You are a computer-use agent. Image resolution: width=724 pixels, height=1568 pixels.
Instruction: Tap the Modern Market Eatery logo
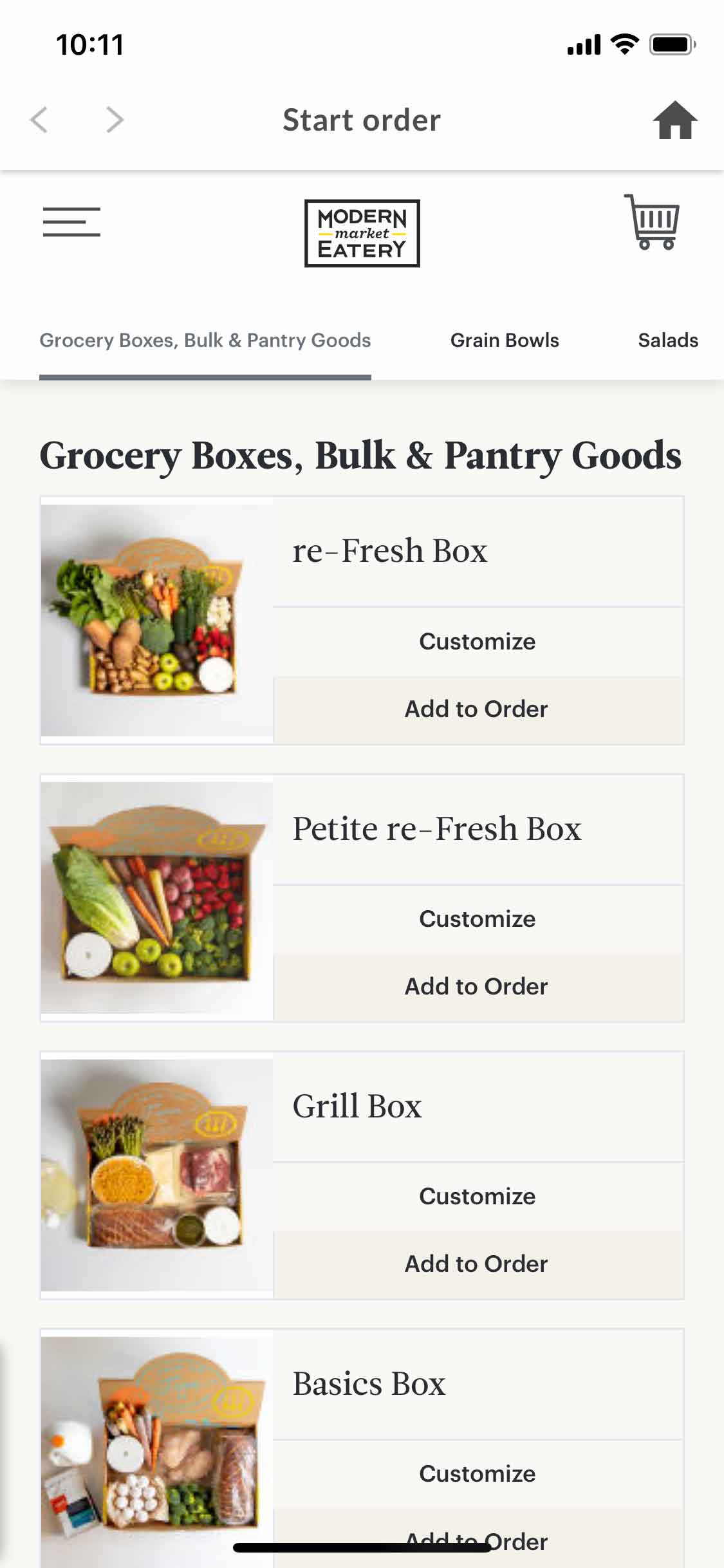pyautogui.click(x=362, y=233)
